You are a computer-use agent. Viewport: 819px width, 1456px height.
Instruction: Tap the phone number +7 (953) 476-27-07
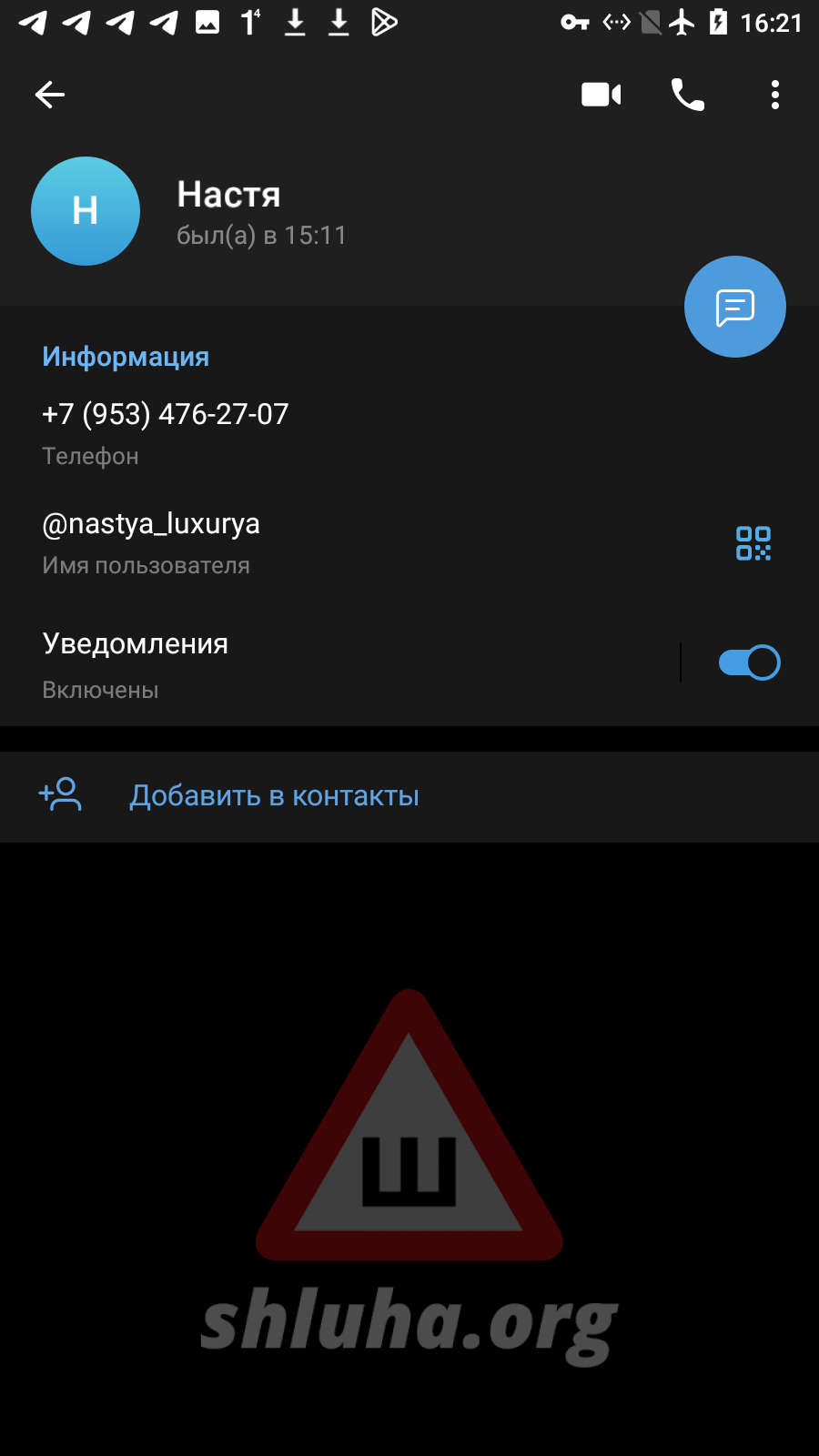pos(166,415)
